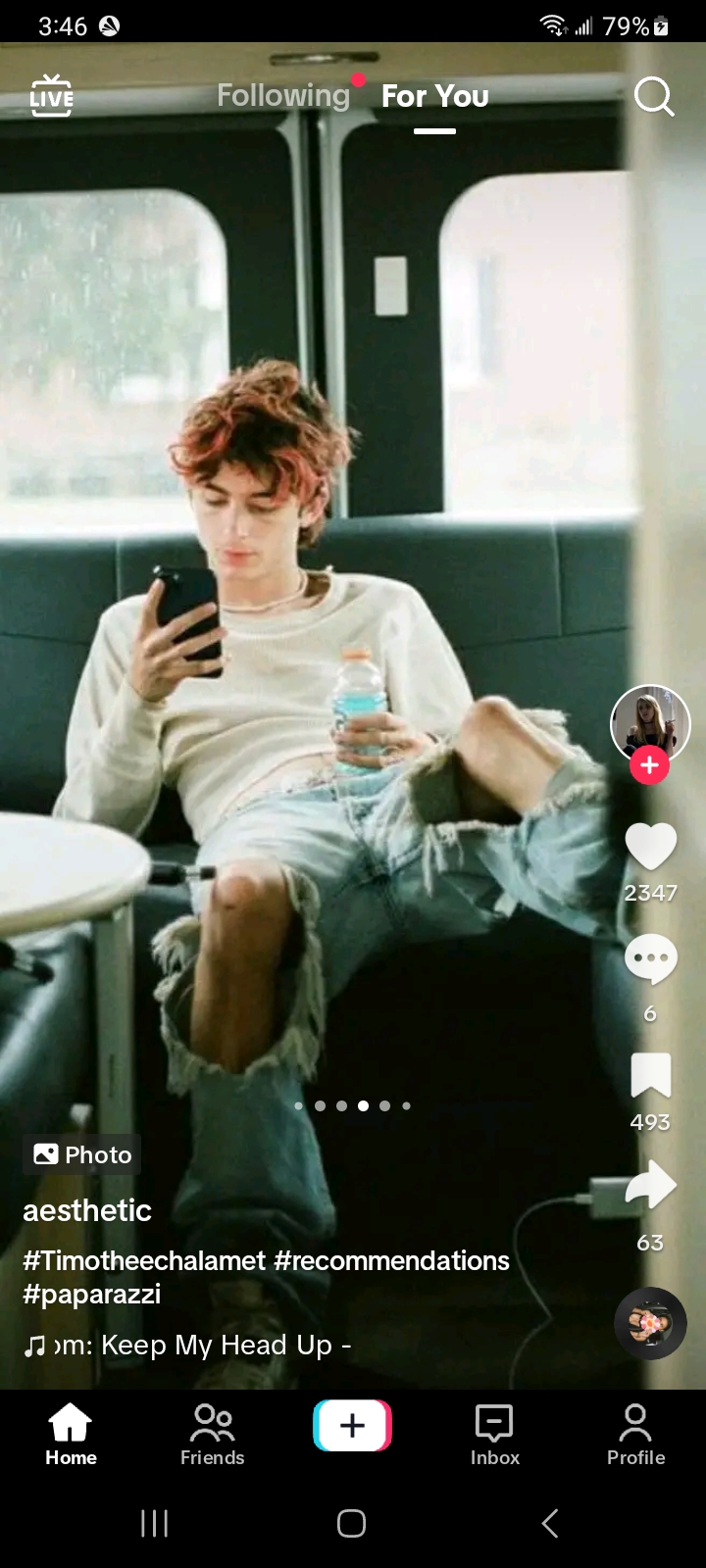
Task: Like this photo post
Action: (650, 846)
